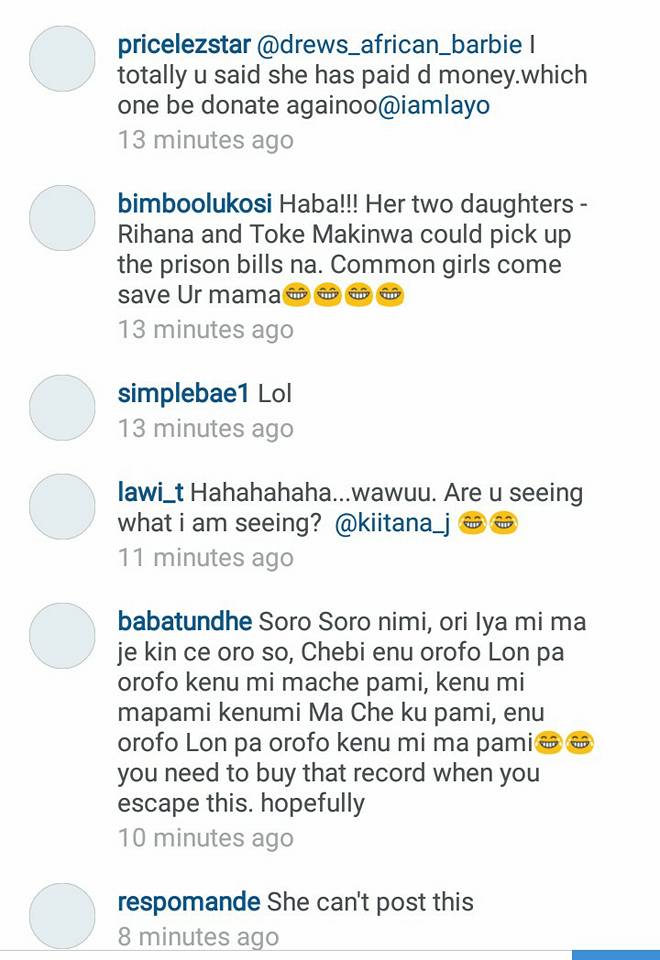Open the @kiitana_j mention

(394, 525)
